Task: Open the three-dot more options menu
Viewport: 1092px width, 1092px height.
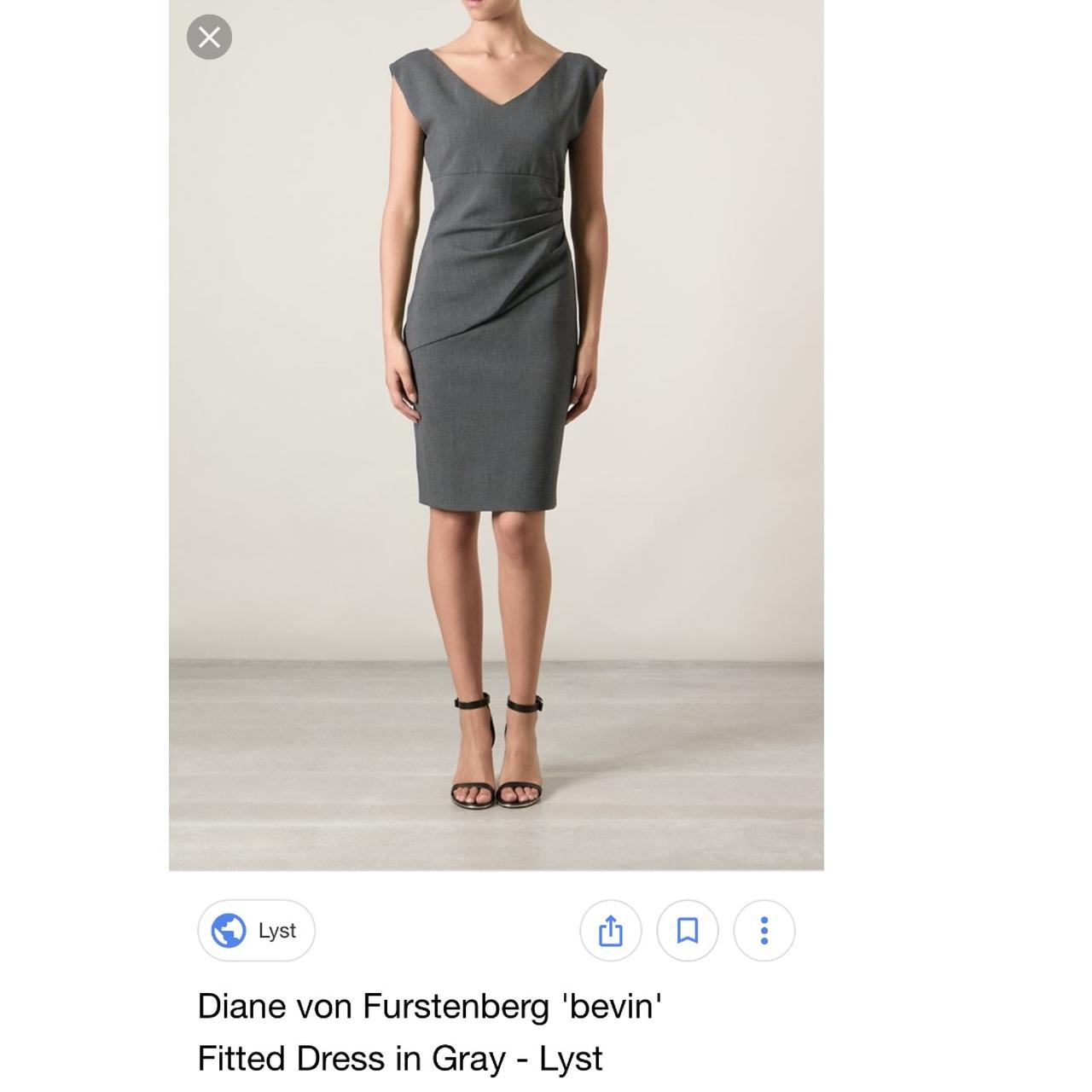Action: point(764,930)
